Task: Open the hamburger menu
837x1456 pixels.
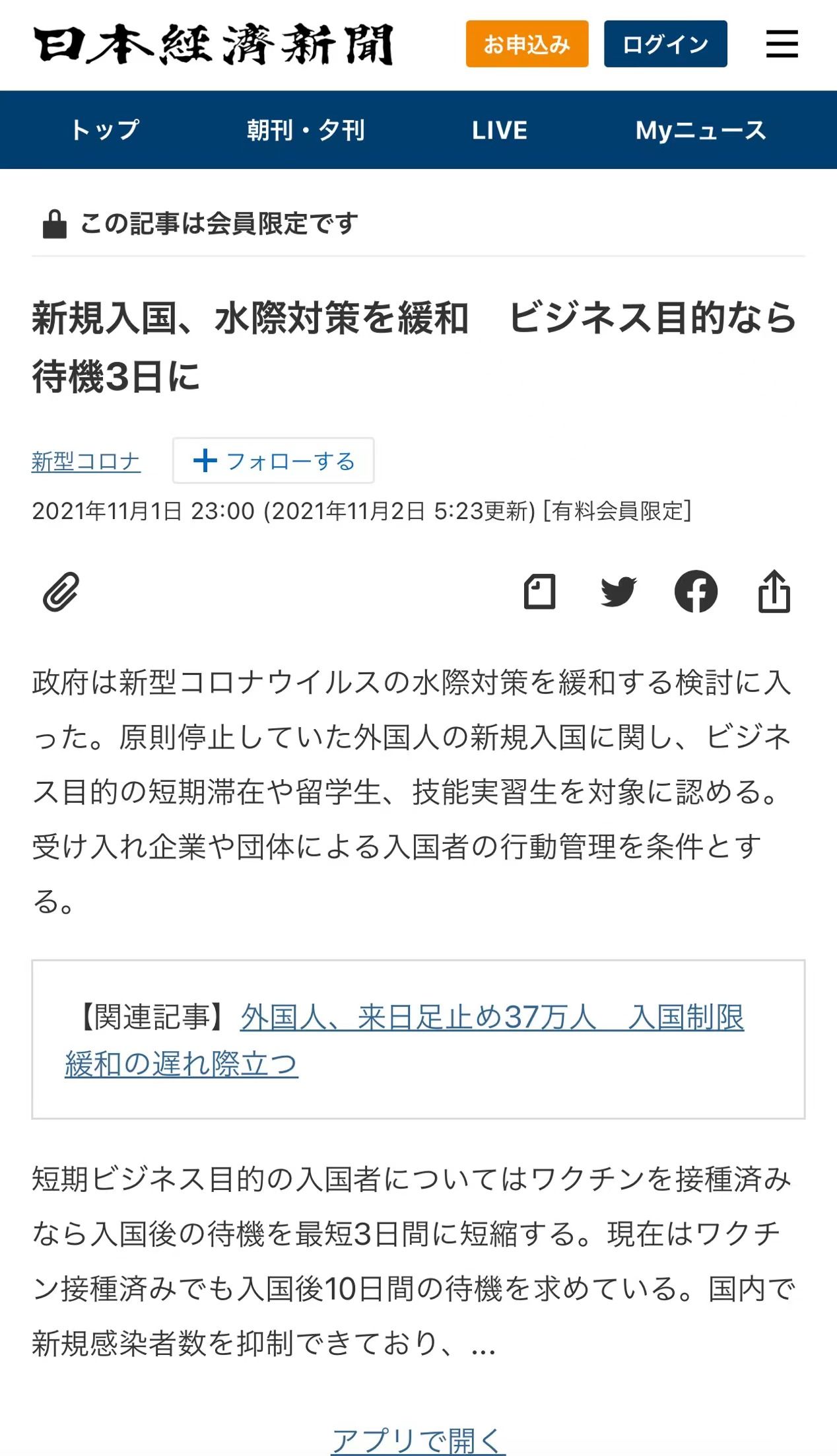Action: click(x=782, y=44)
